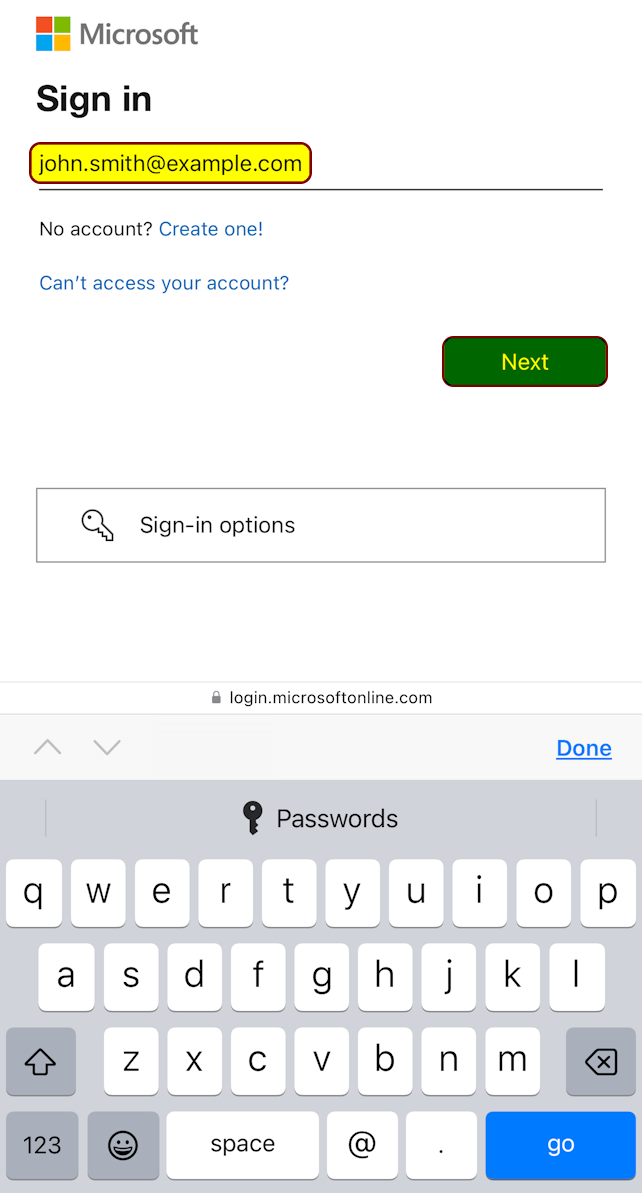Image resolution: width=642 pixels, height=1193 pixels.
Task: Open Can't access your account link
Action: (x=164, y=283)
